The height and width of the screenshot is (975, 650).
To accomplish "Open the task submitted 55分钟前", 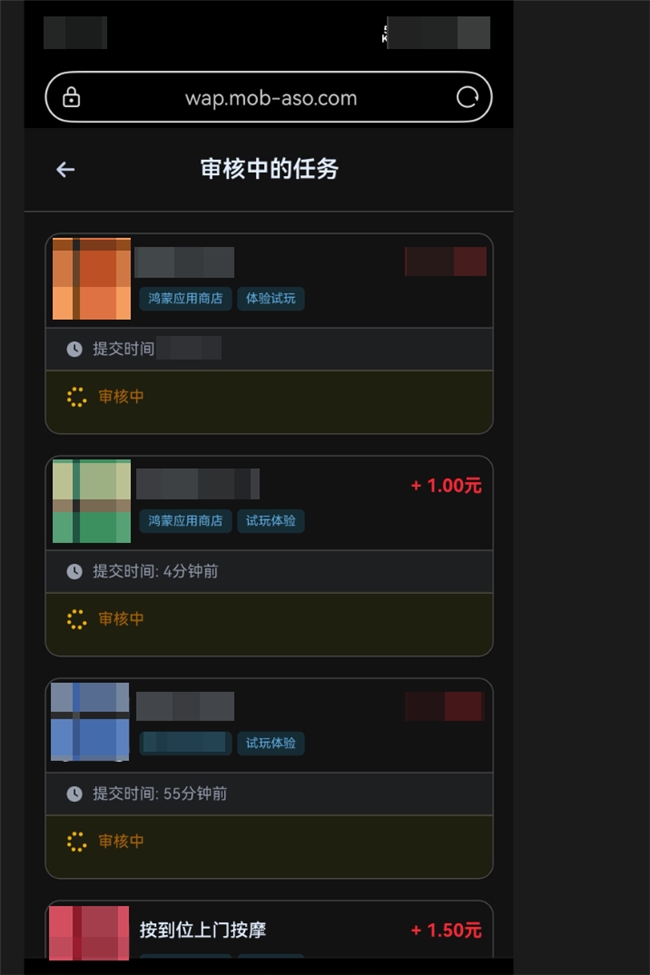I will pos(269,778).
